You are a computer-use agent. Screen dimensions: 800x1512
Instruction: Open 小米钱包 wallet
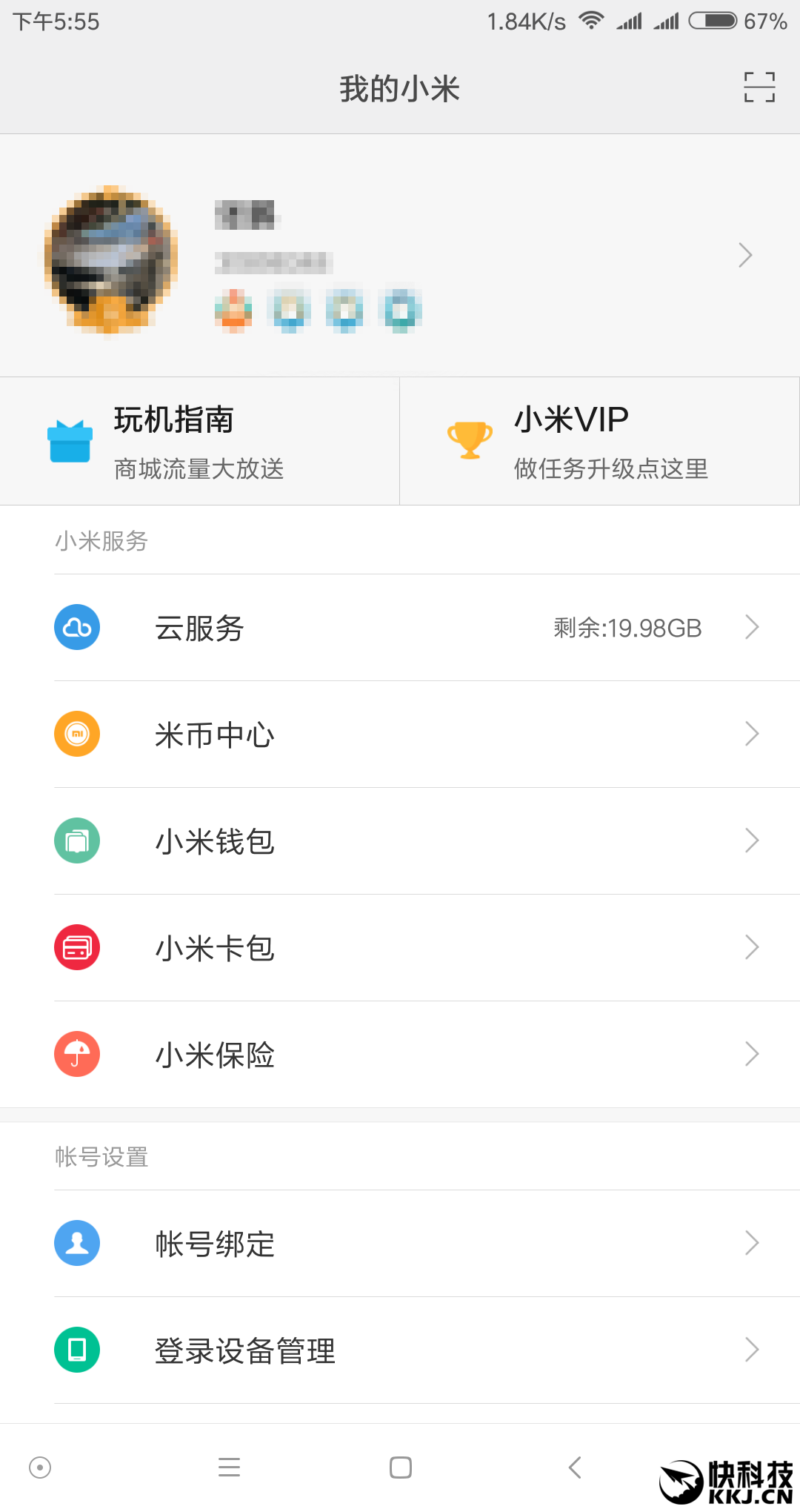pos(400,841)
